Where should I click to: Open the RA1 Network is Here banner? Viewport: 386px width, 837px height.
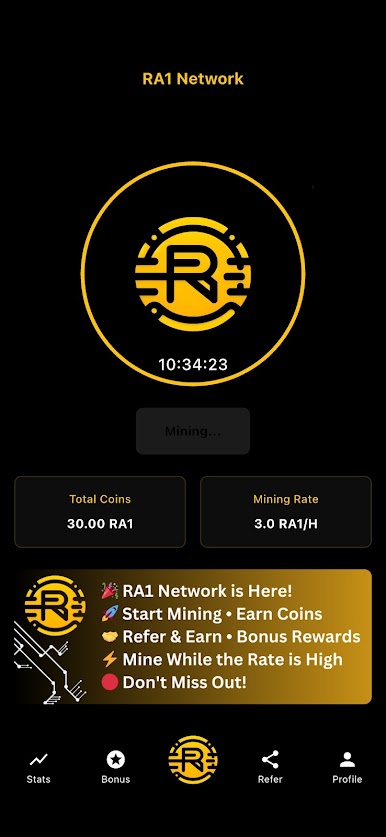coord(193,636)
